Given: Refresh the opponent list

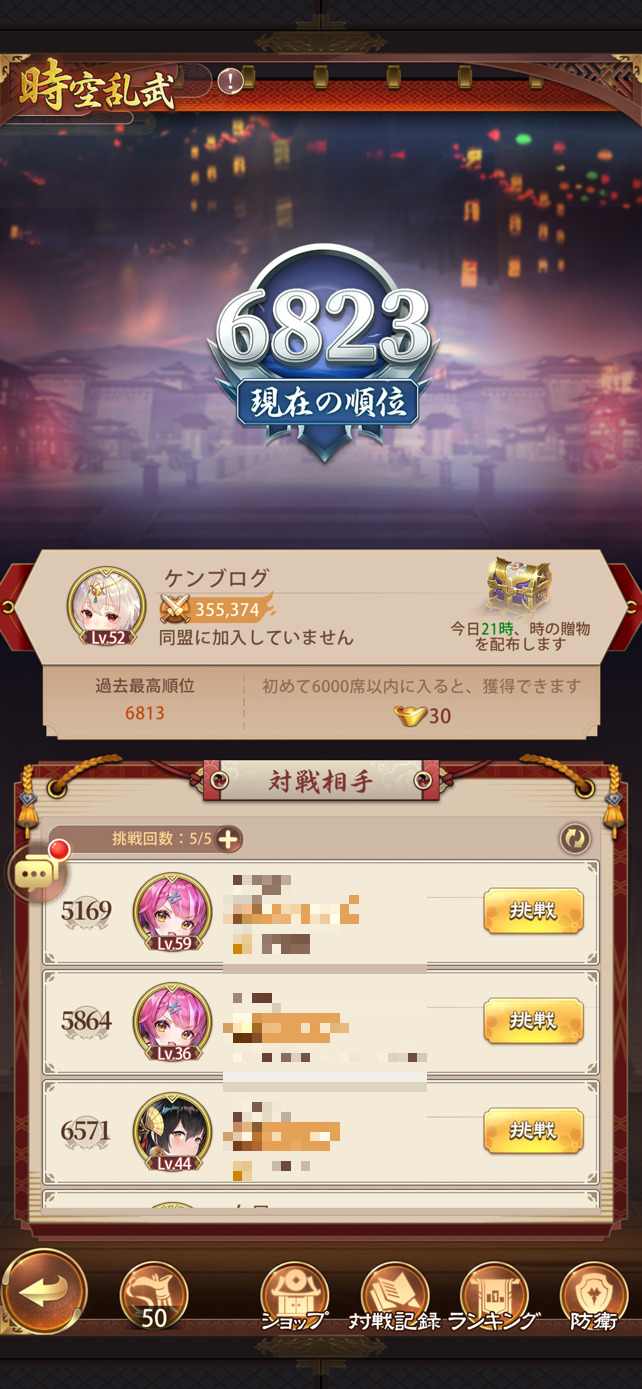Looking at the screenshot, I should 575,839.
